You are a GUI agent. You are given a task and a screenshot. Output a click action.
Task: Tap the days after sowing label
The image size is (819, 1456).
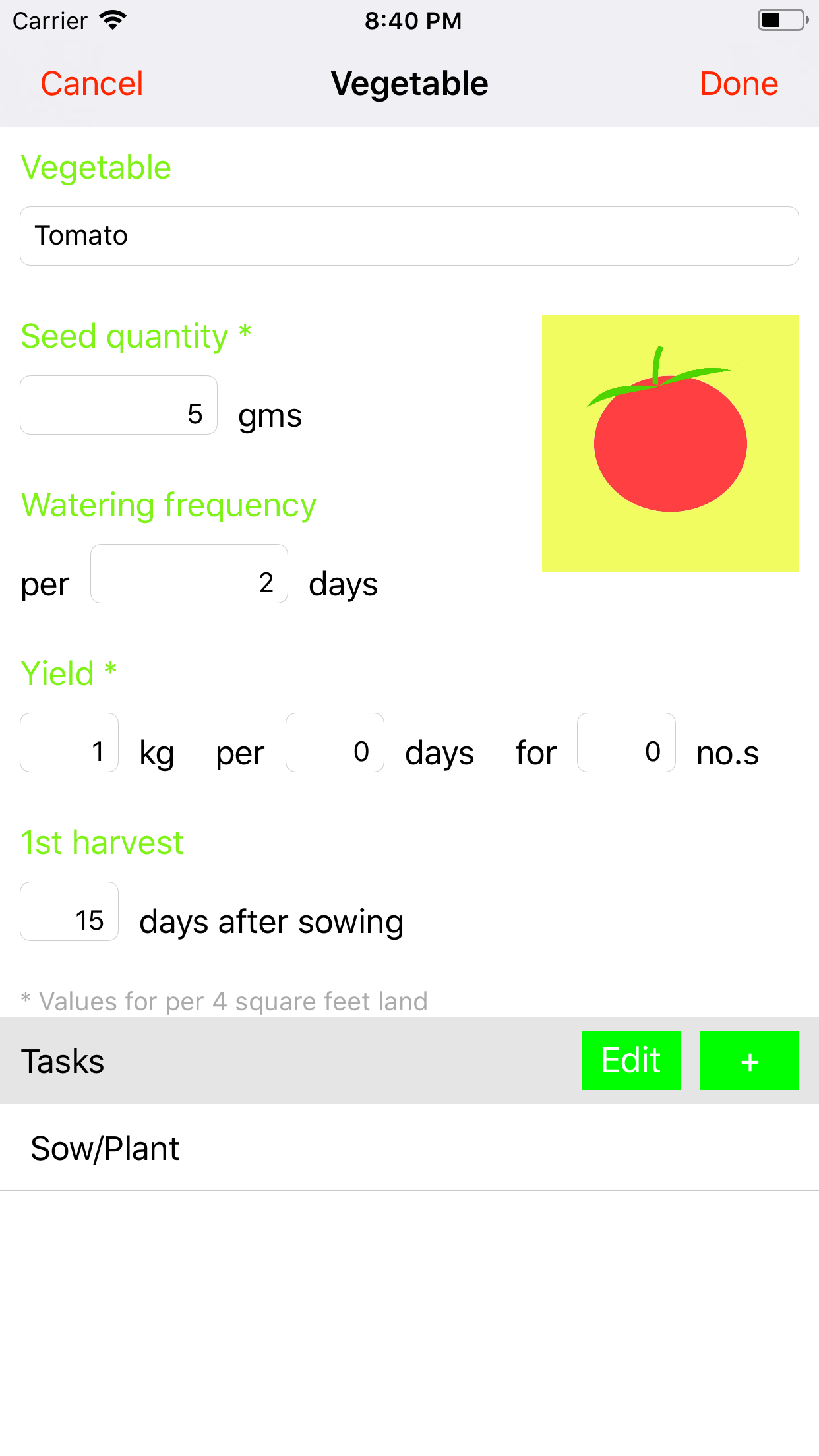tap(271, 921)
